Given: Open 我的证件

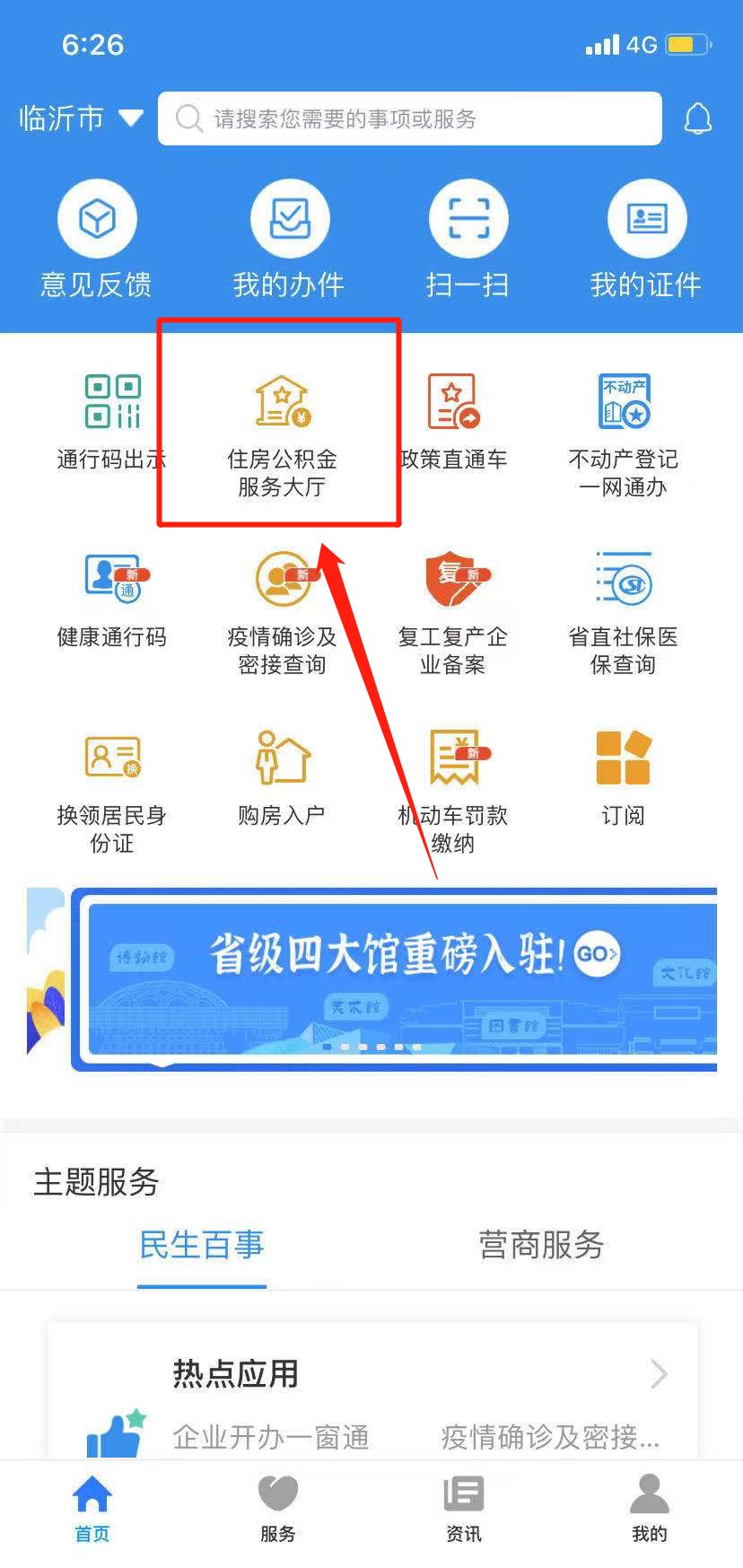Looking at the screenshot, I should pos(646,239).
